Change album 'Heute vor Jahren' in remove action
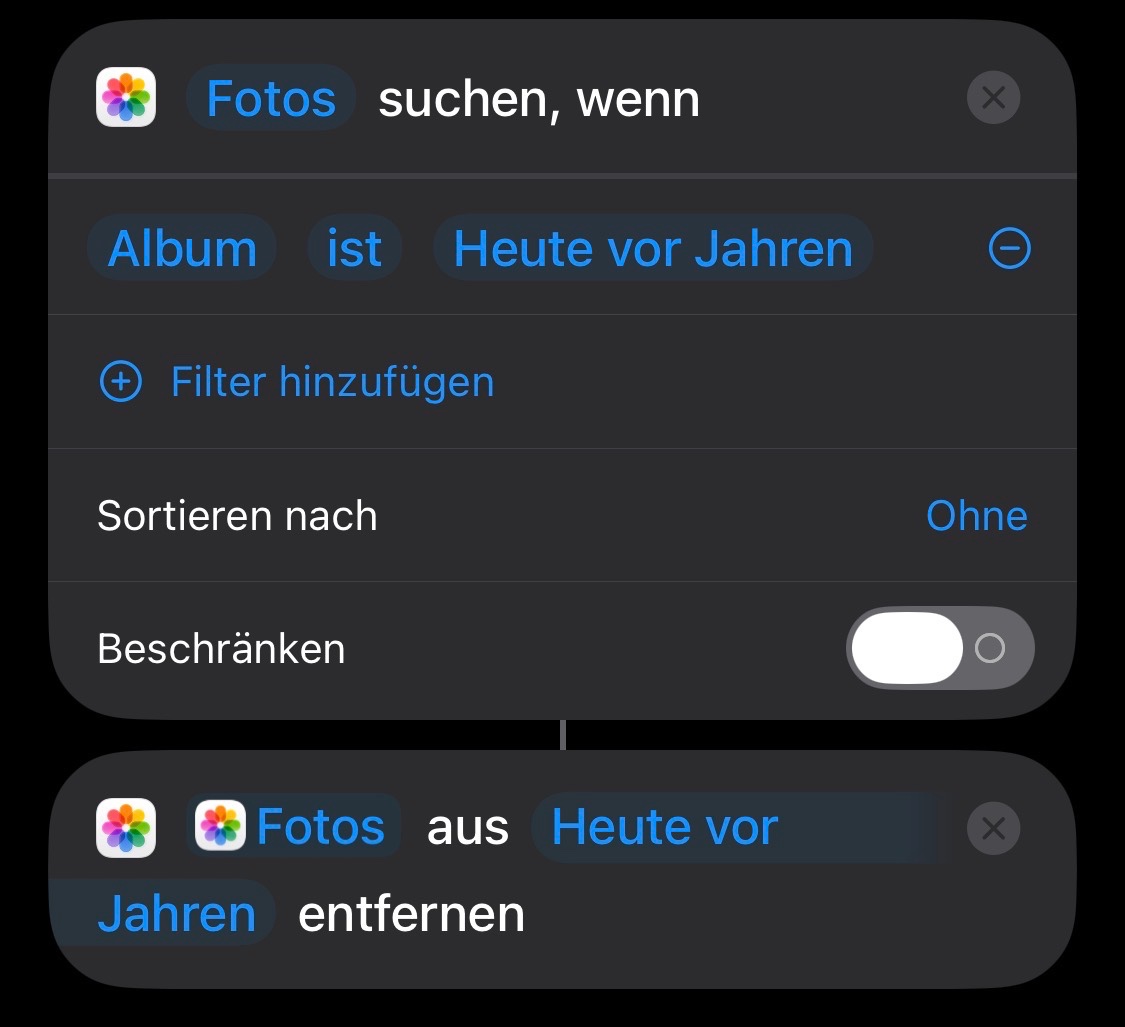This screenshot has height=1027, width=1125. (x=665, y=827)
